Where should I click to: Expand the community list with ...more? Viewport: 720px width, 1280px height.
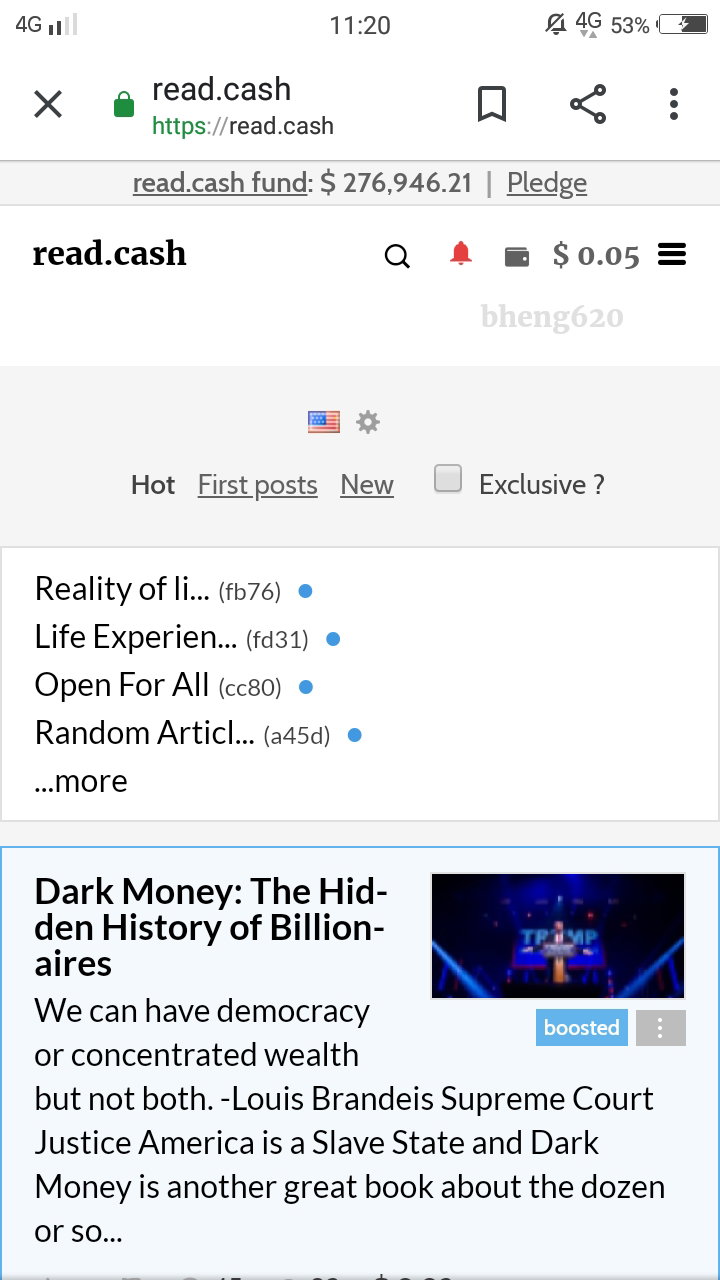81,781
